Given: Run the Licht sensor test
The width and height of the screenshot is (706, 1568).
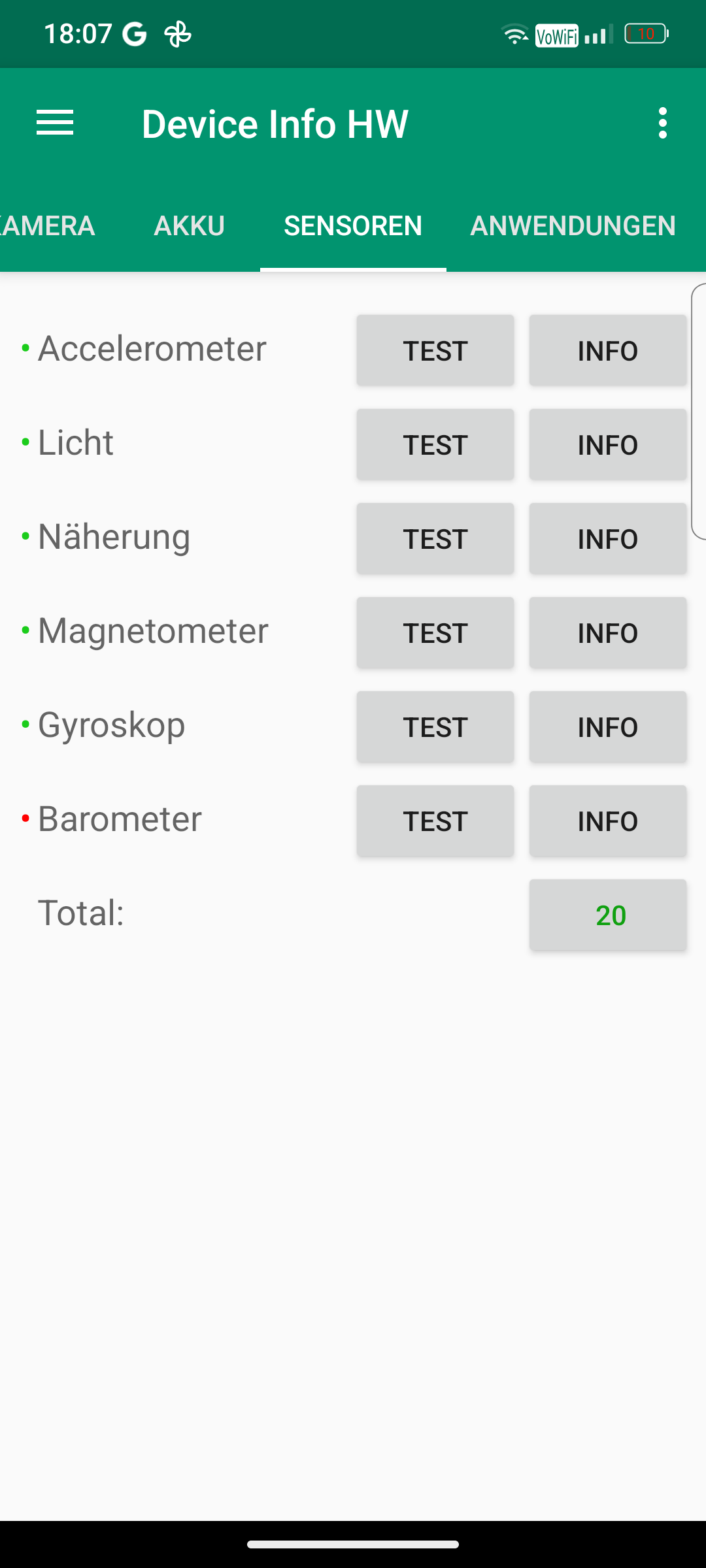Looking at the screenshot, I should tap(435, 445).
